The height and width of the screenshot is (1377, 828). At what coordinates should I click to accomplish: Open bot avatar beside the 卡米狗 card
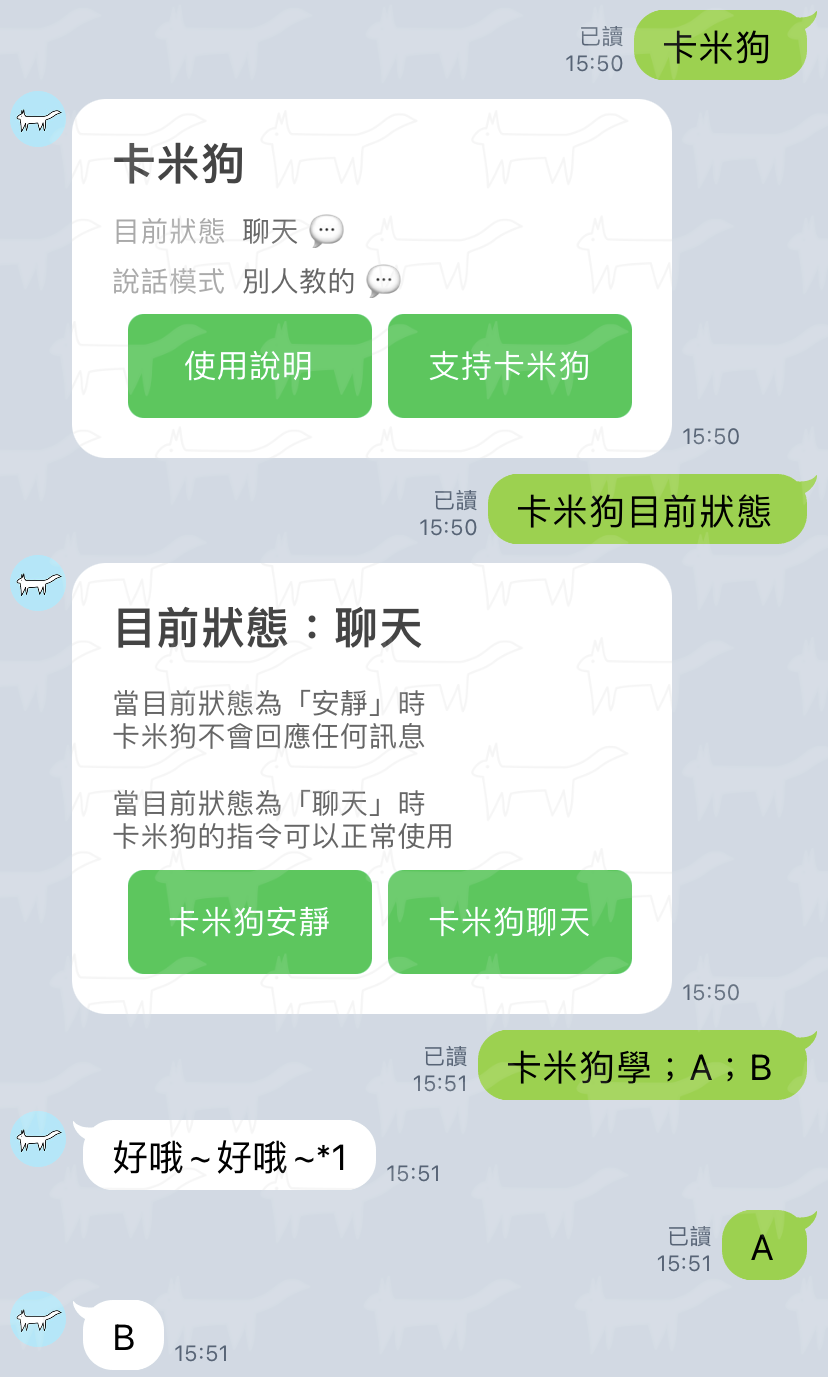37,119
